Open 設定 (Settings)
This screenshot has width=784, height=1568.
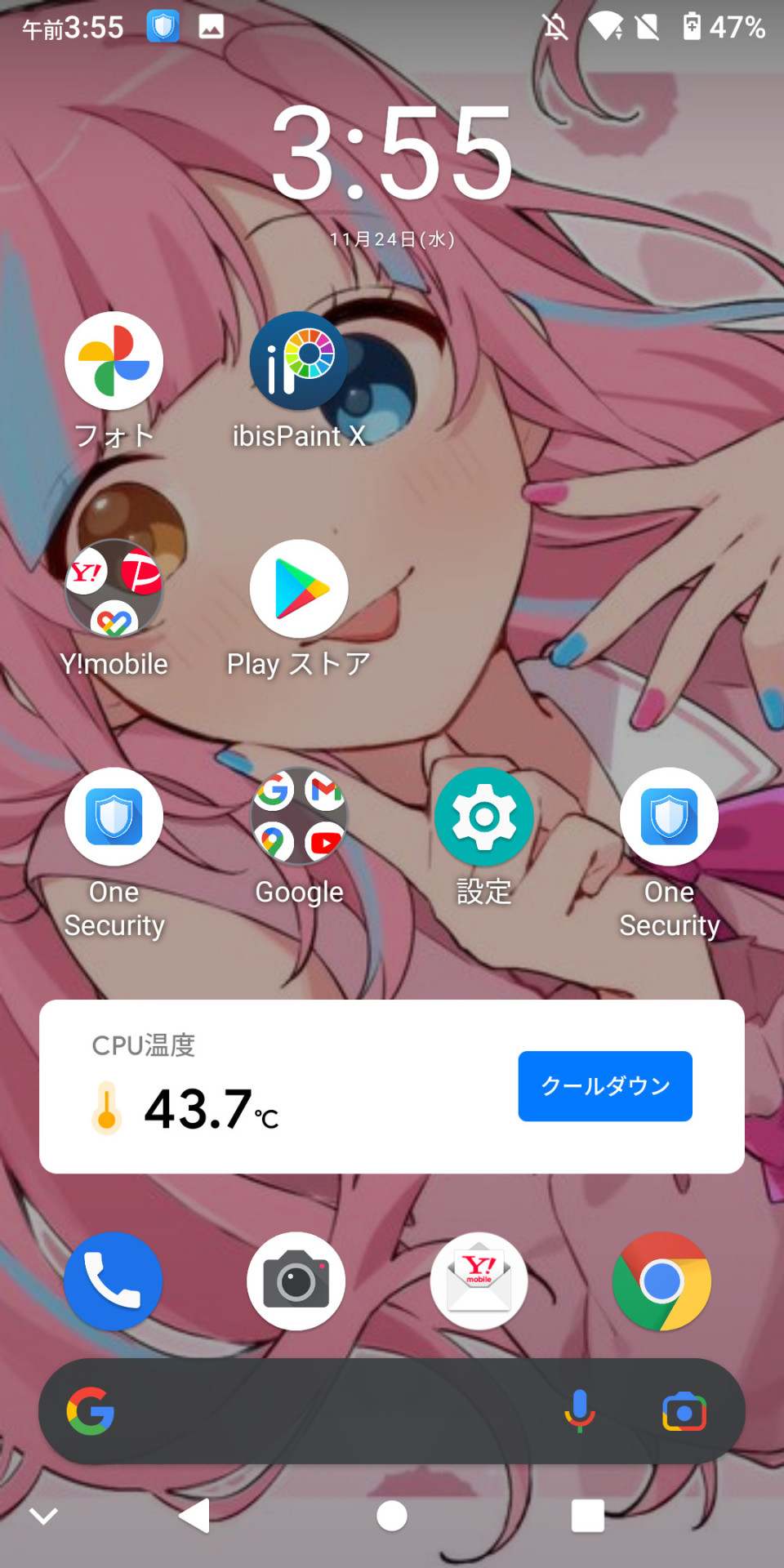point(484,817)
